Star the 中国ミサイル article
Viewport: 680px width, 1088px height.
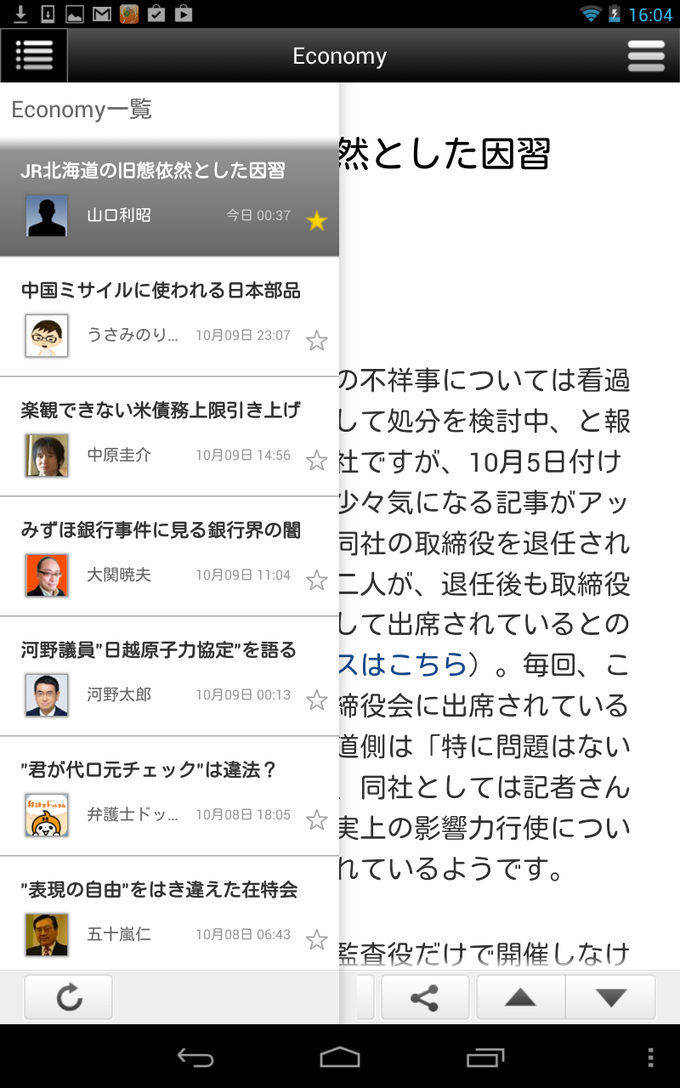(x=317, y=341)
